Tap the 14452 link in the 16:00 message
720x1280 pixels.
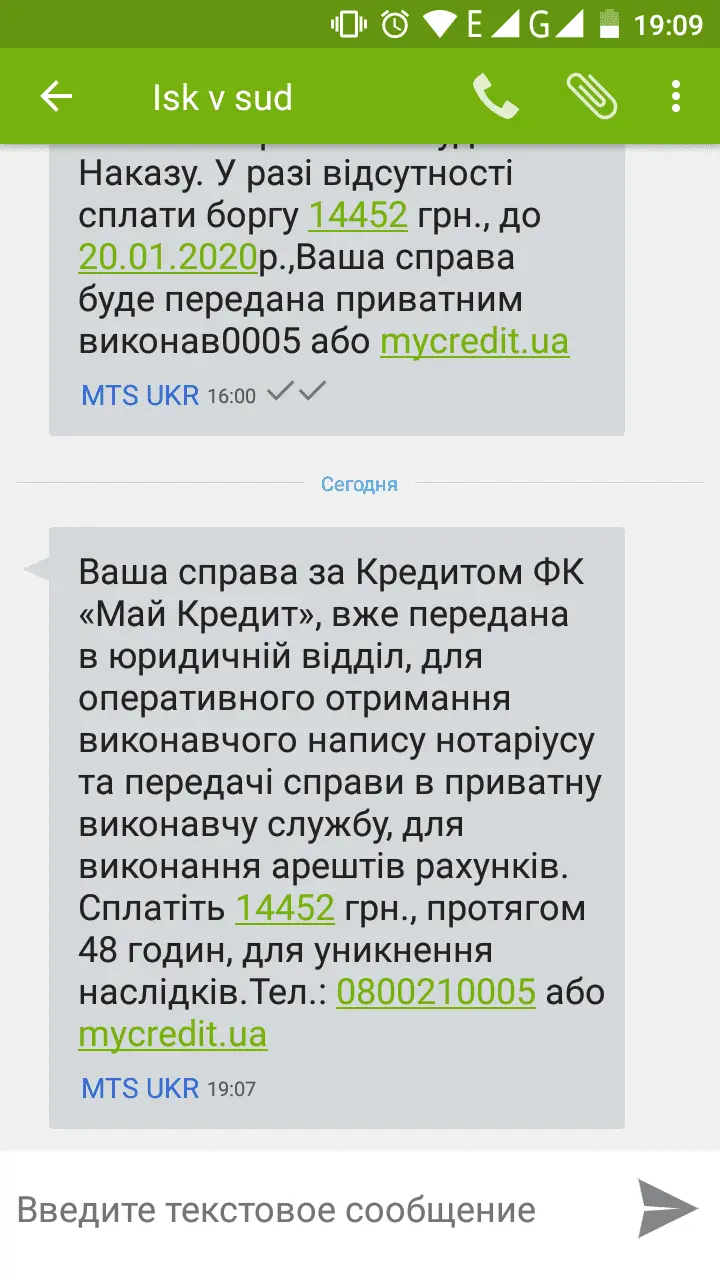click(357, 215)
